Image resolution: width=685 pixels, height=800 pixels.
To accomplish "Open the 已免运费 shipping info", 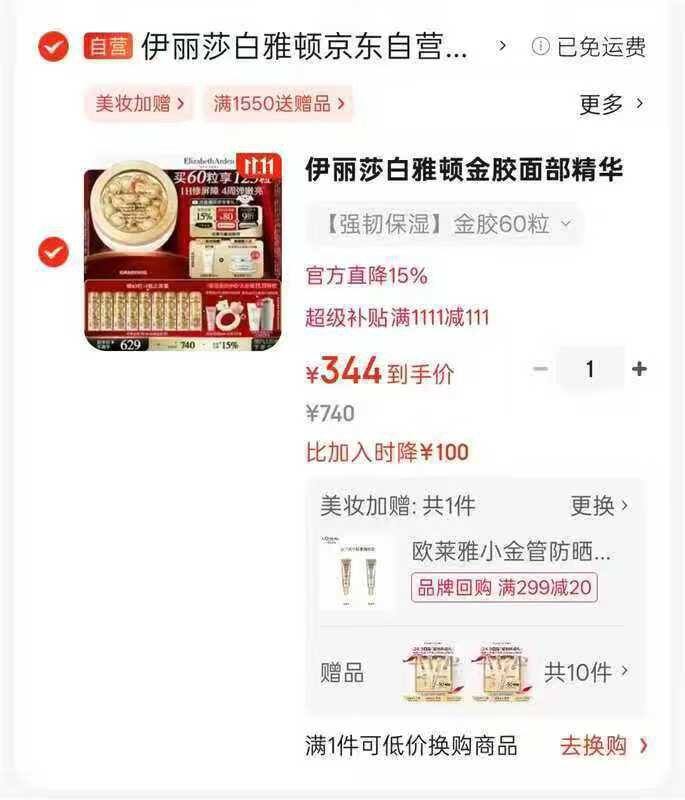I will coord(589,46).
